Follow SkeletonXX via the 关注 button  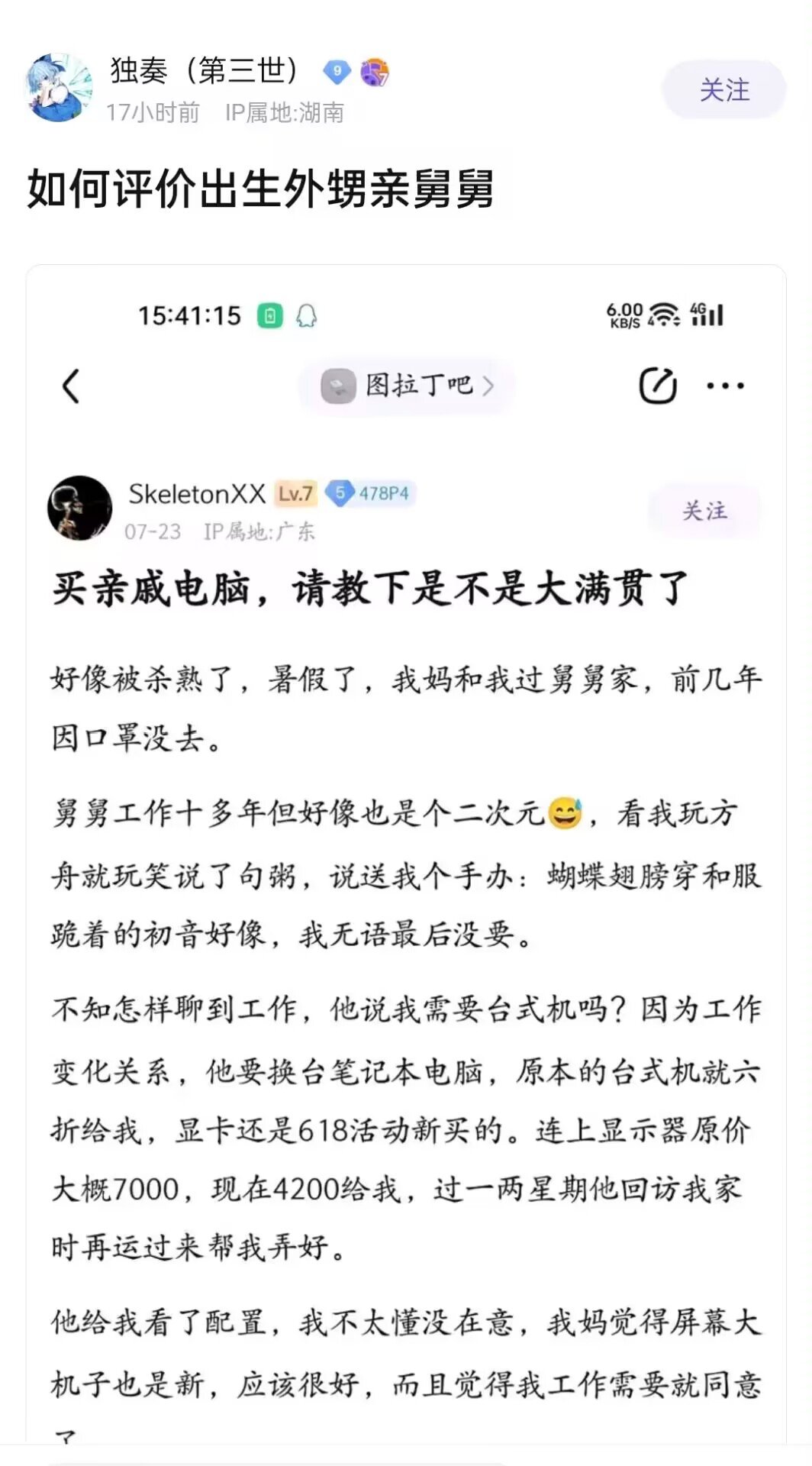tap(706, 510)
